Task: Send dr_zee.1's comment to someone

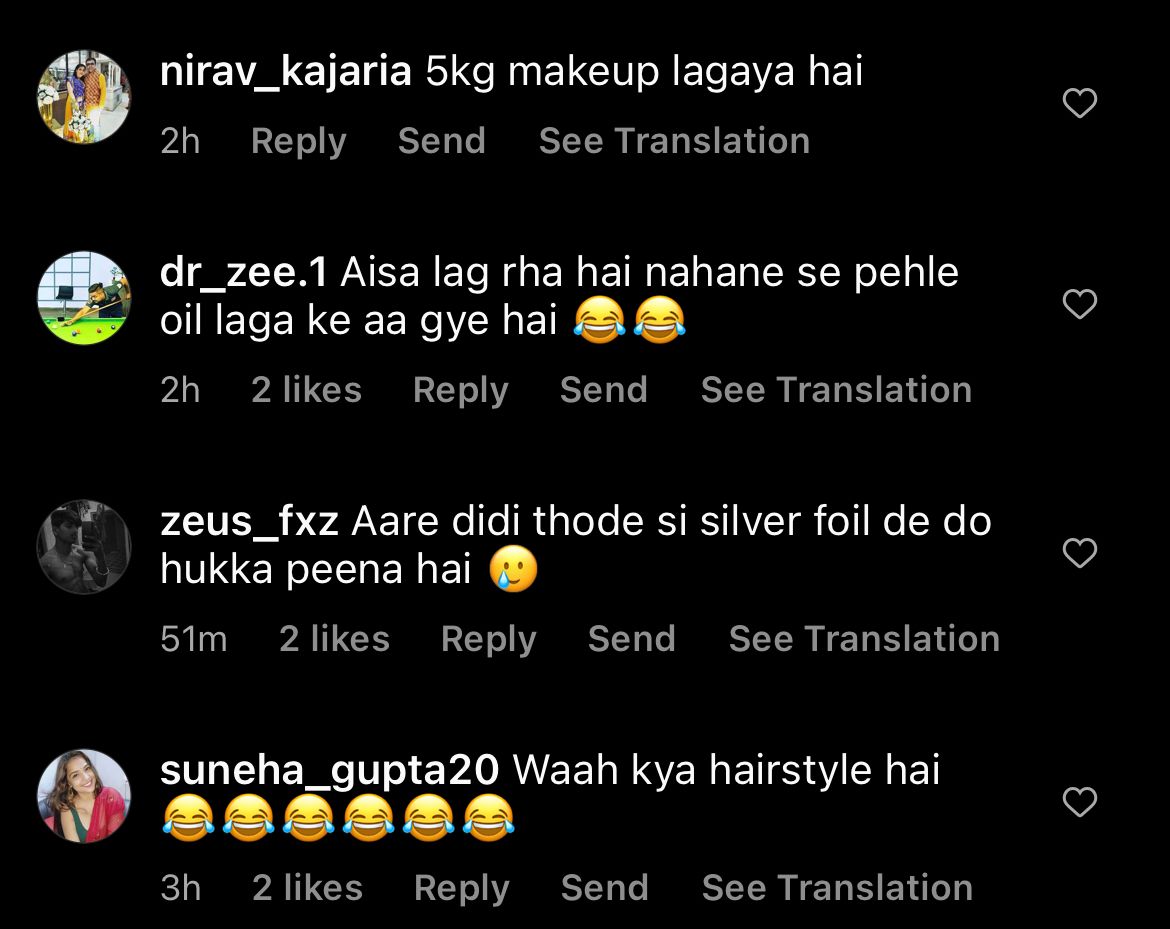Action: click(x=603, y=390)
